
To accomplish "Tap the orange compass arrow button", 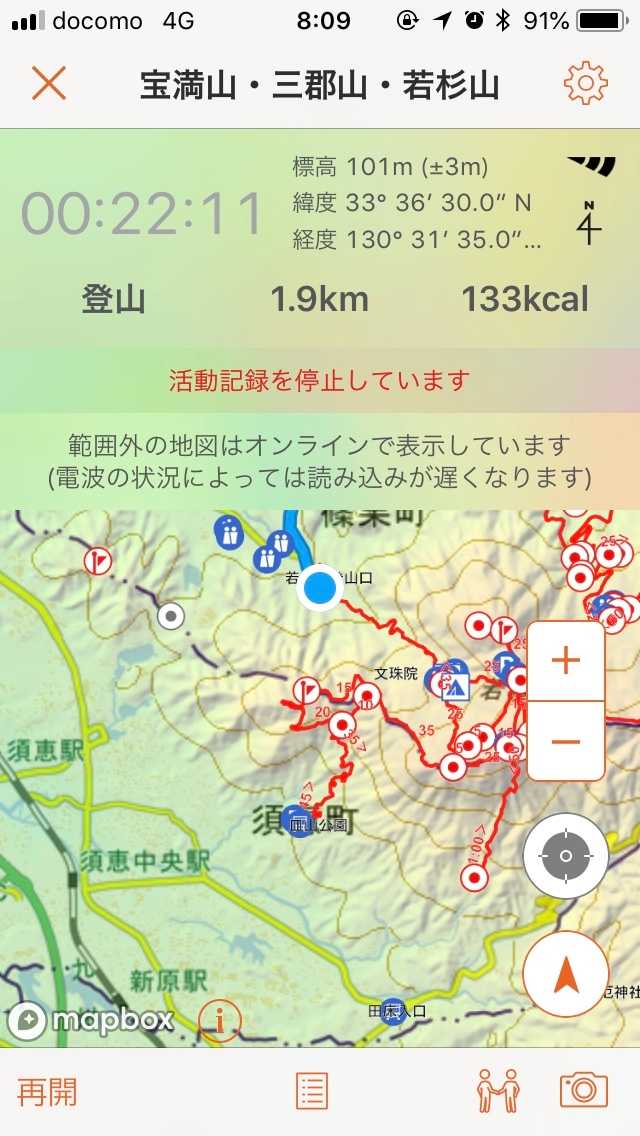I will point(565,974).
